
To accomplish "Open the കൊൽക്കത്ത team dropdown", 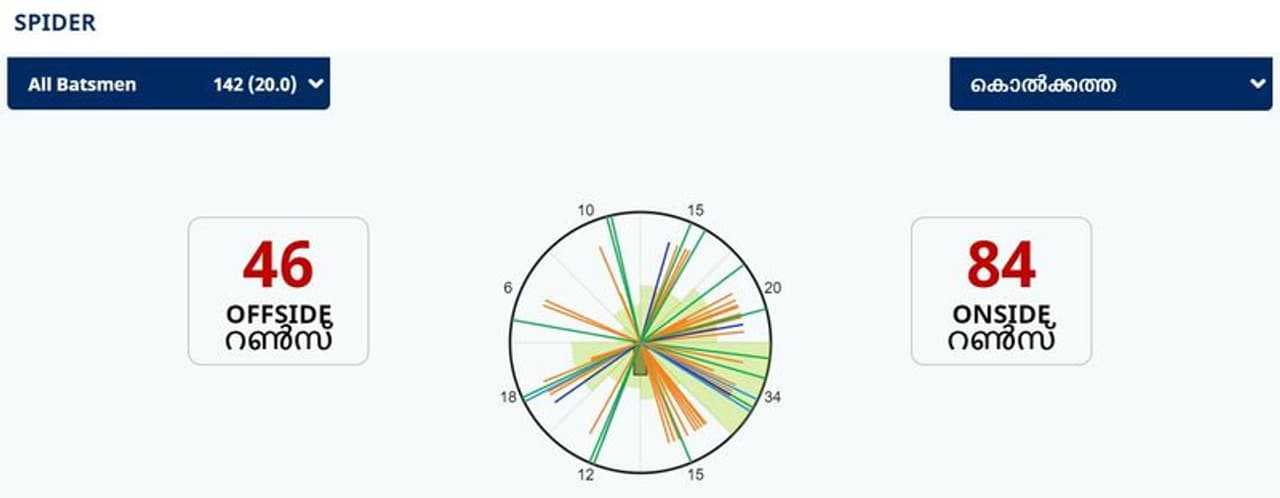I will coord(1113,84).
